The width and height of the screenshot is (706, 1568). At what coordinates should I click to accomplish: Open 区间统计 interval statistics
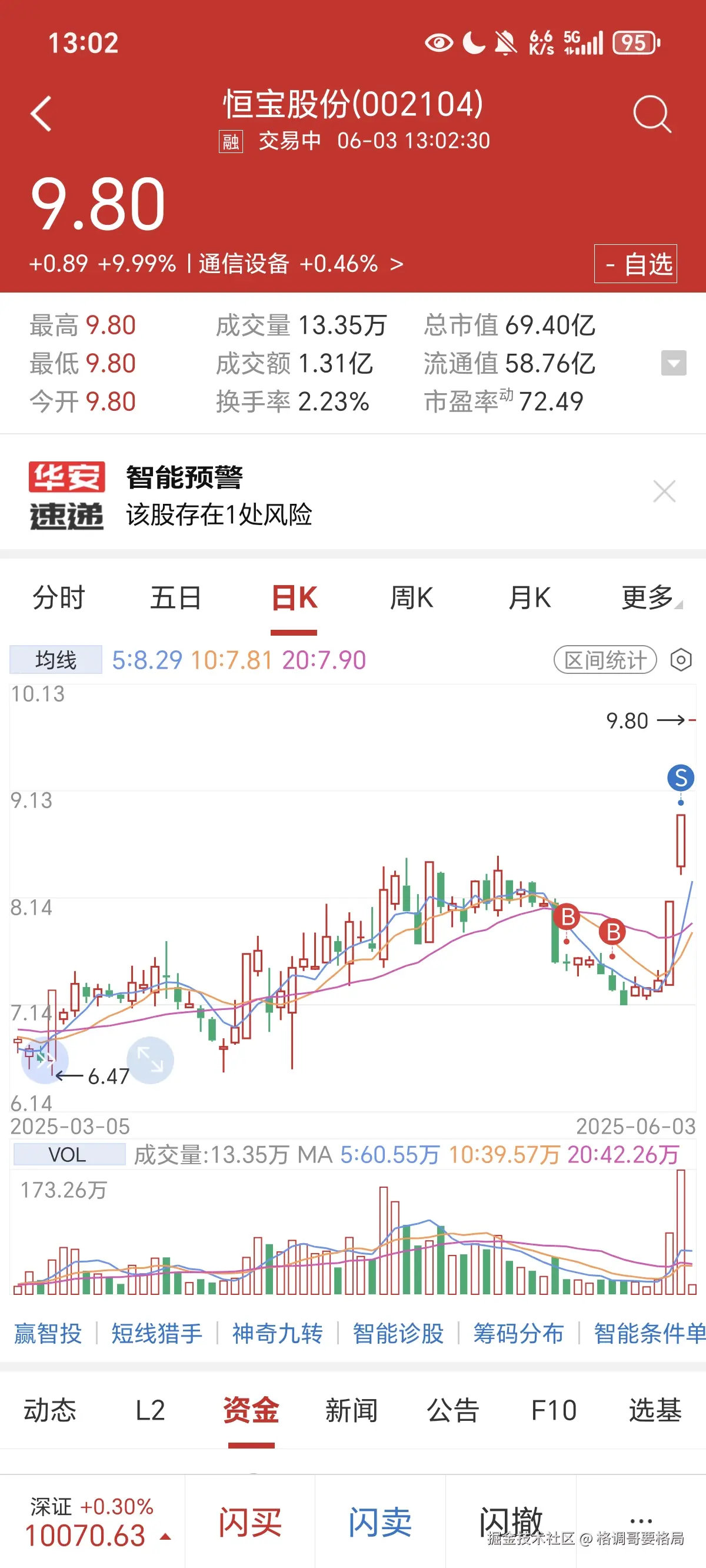click(605, 659)
